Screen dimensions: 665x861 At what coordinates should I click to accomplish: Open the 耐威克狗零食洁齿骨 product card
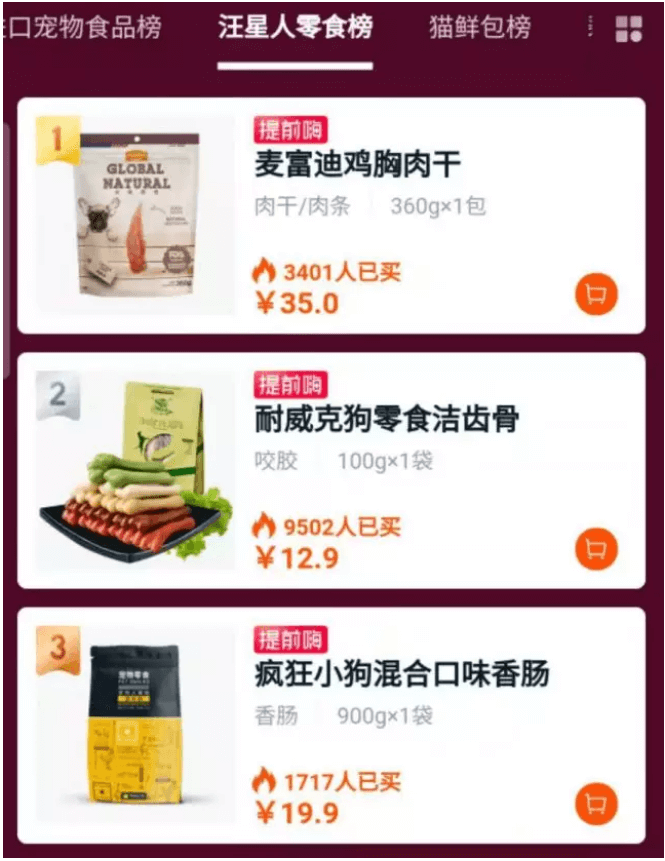tap(331, 471)
